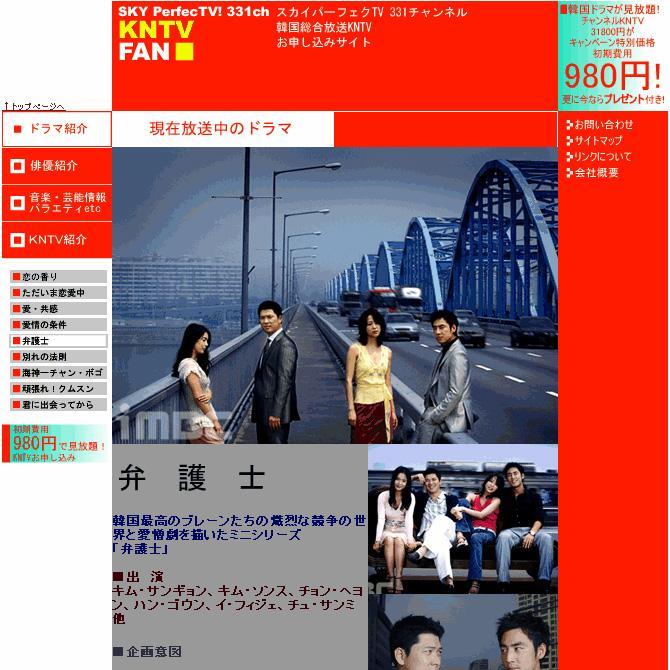This screenshot has height=670, width=670.
Task: Open the 会社概要 link
Action: point(596,173)
